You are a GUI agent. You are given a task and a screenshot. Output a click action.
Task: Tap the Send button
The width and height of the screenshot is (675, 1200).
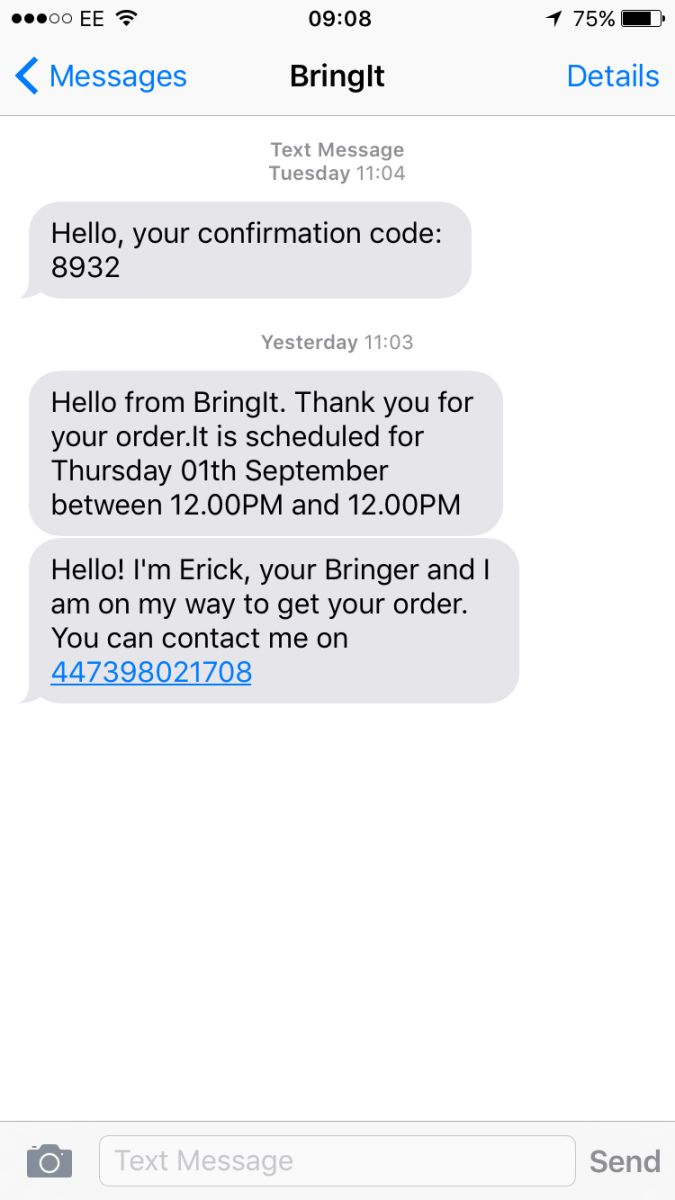coord(624,1161)
